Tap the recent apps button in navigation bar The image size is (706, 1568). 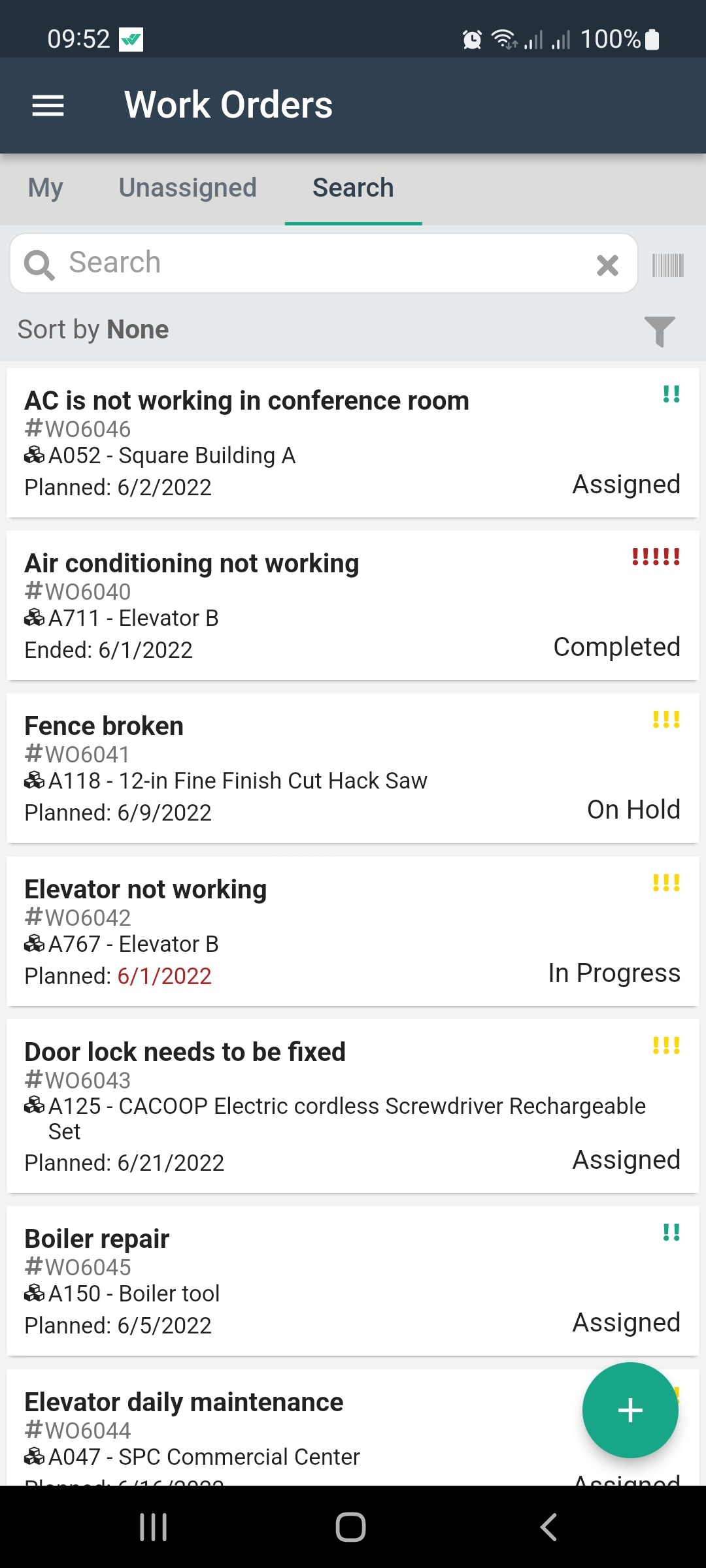152,1527
